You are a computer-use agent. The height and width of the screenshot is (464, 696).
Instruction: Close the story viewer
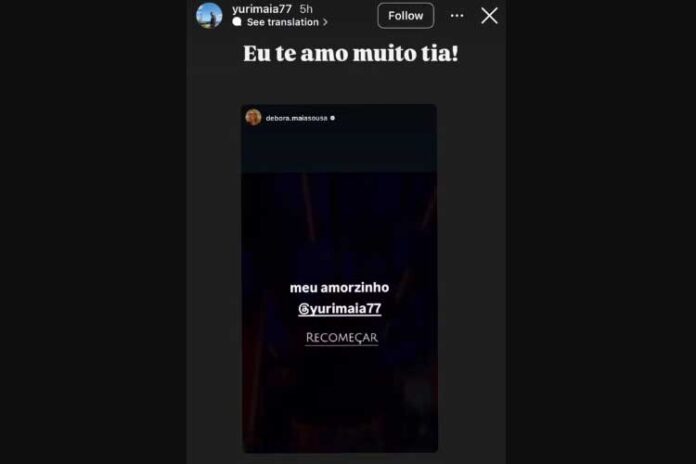pyautogui.click(x=489, y=16)
